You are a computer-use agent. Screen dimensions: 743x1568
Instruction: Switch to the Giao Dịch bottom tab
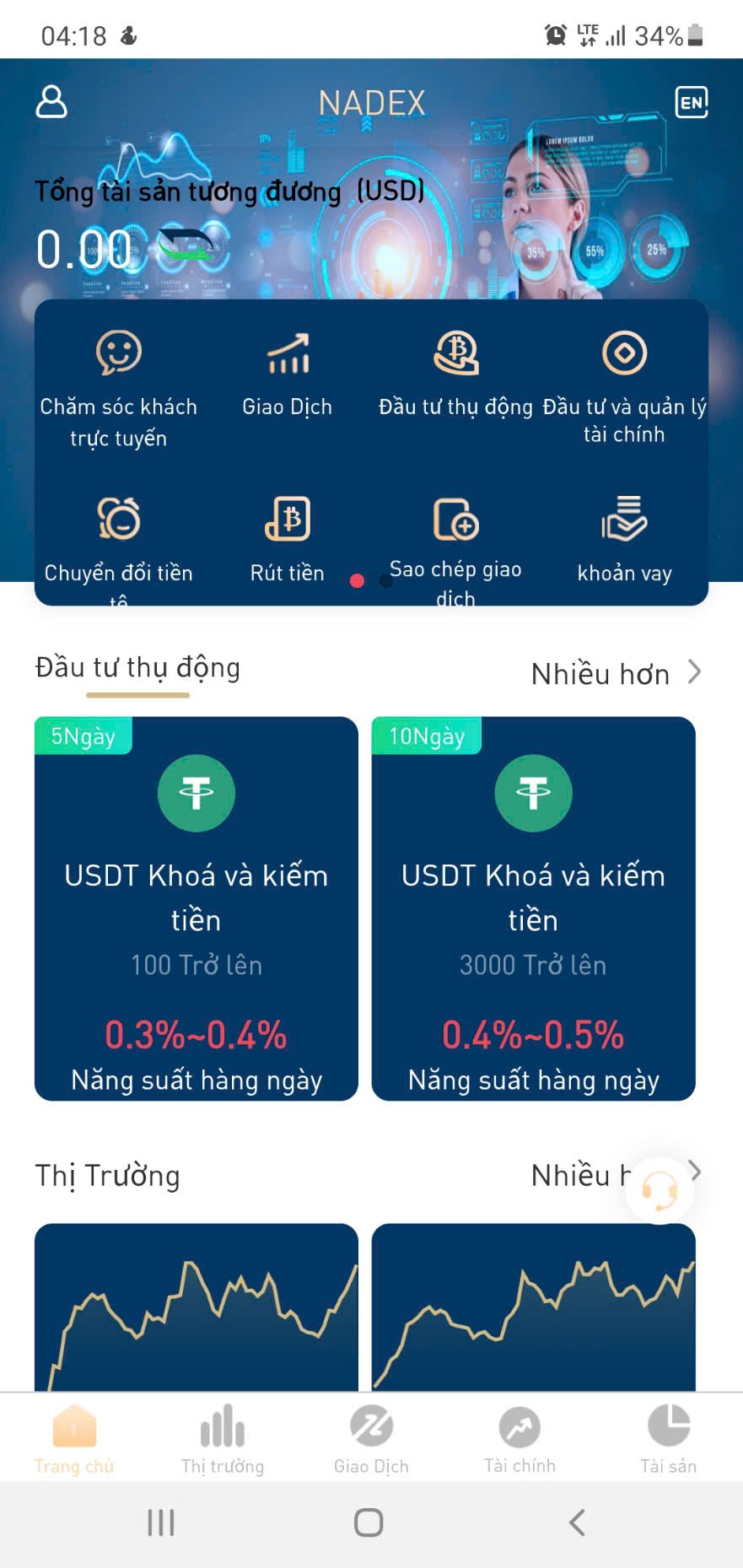371,1439
